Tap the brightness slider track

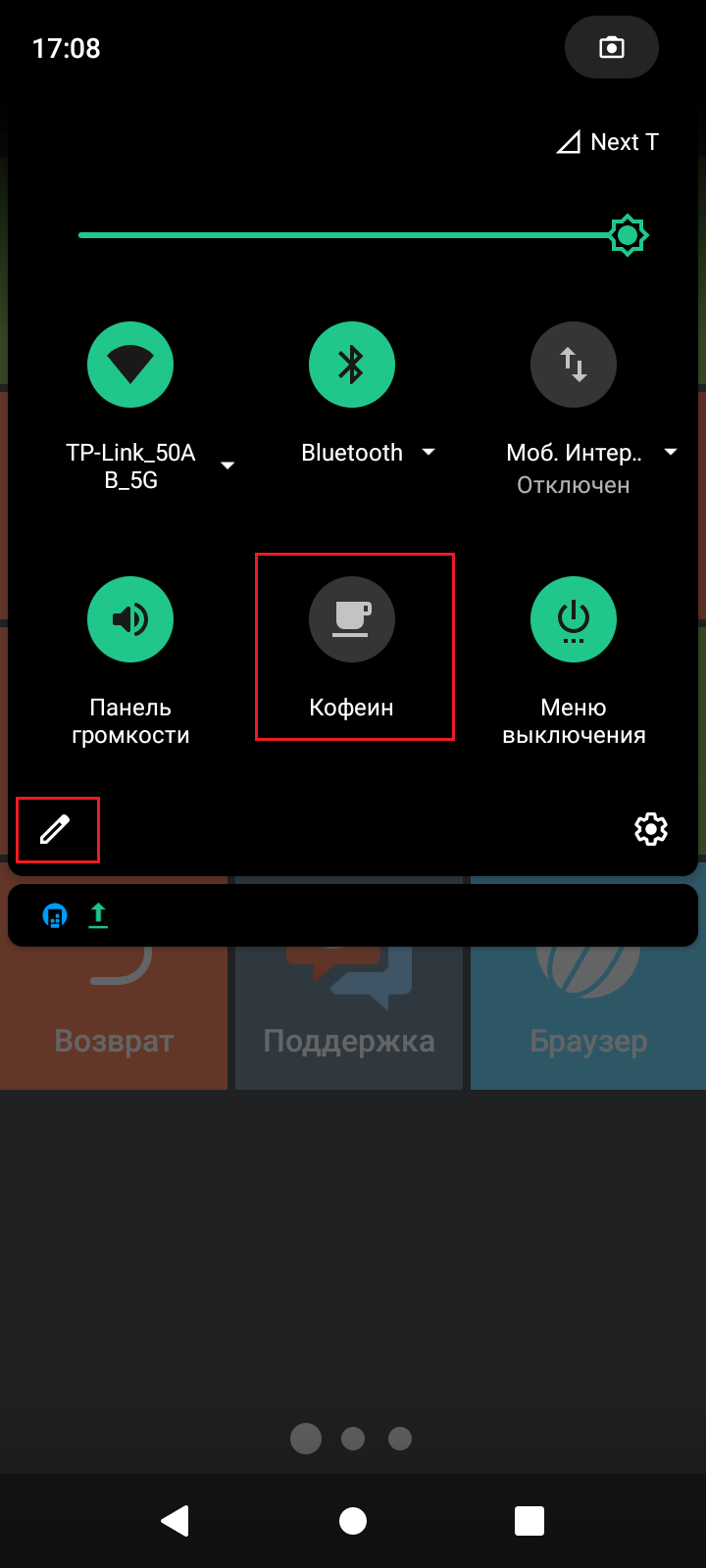point(343,235)
